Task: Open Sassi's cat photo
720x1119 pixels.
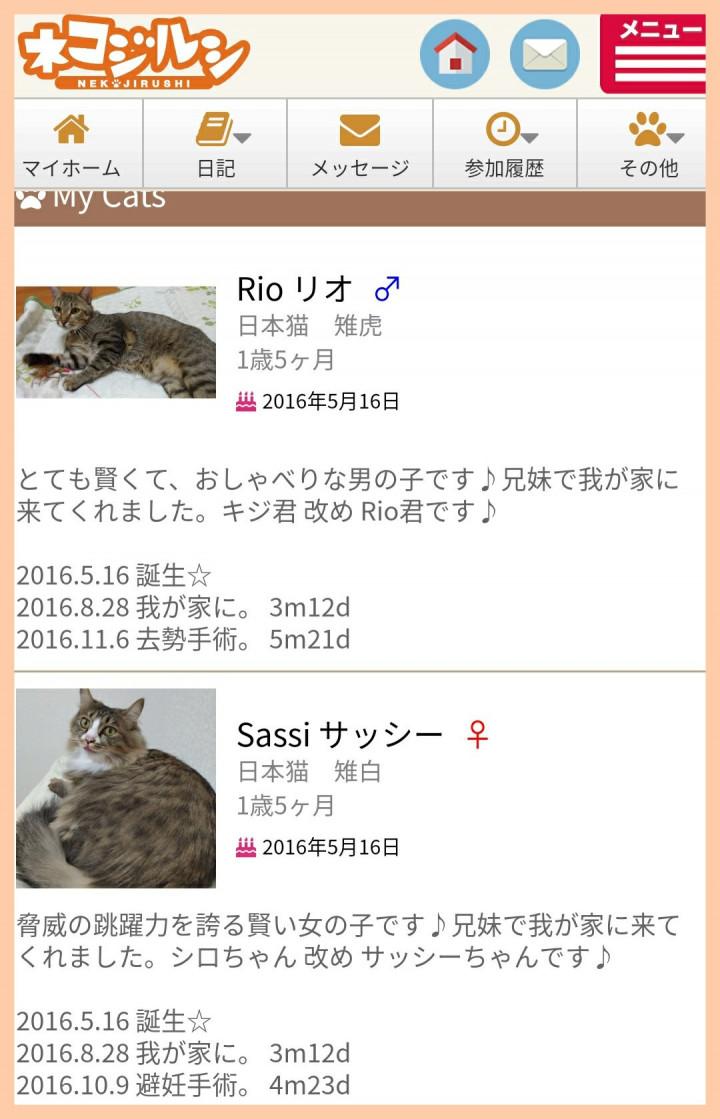Action: coord(116,788)
